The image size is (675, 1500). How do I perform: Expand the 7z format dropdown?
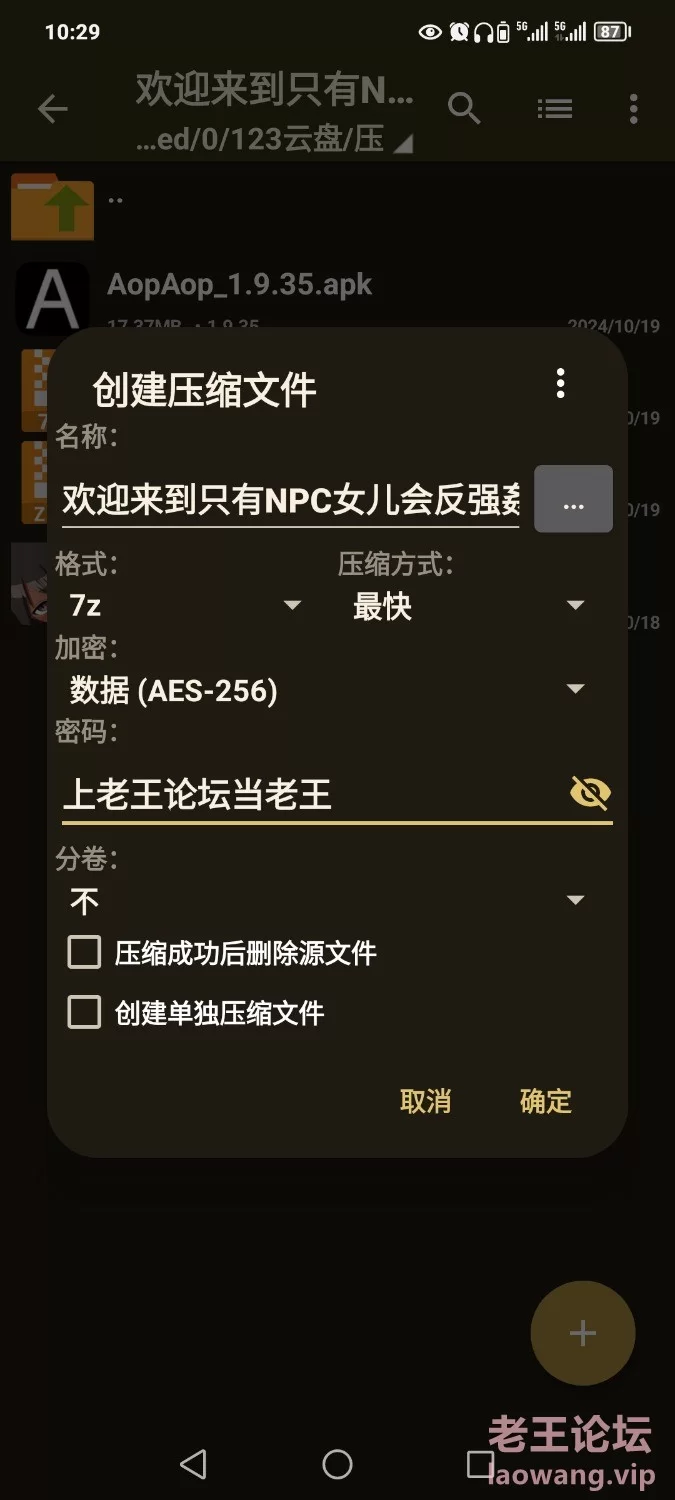coord(185,605)
